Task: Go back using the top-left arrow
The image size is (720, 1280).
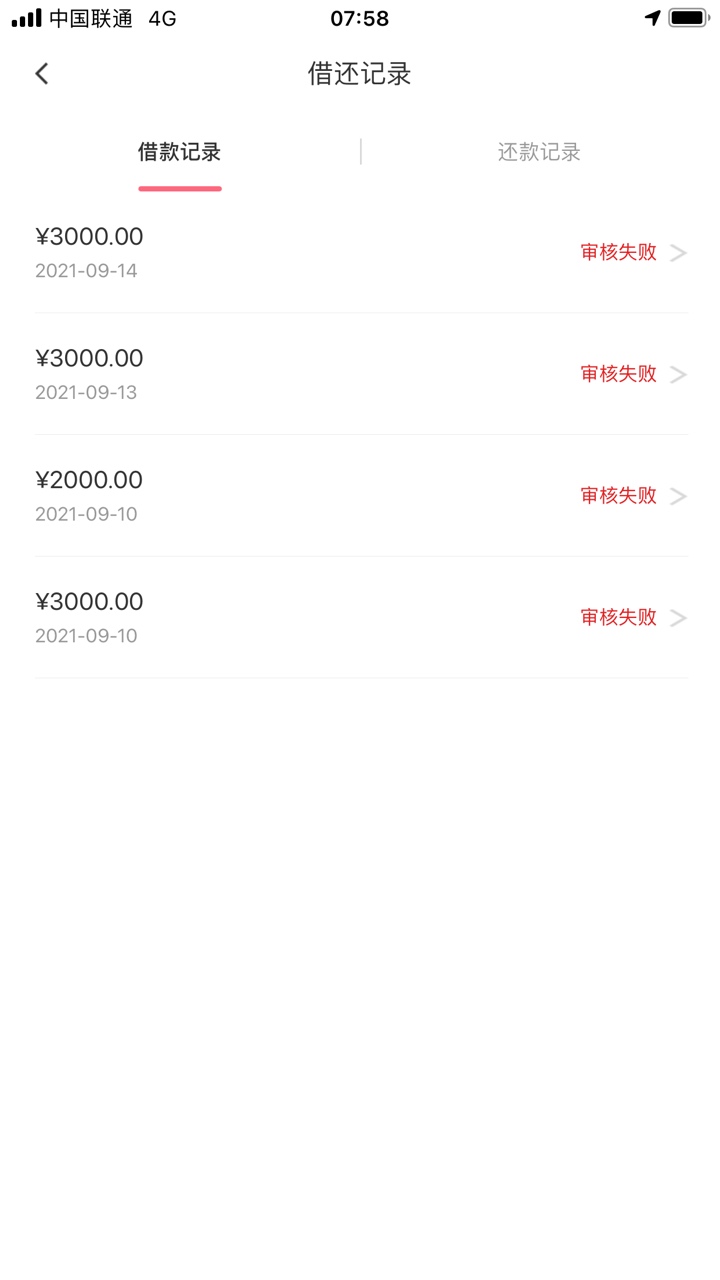Action: pos(41,73)
